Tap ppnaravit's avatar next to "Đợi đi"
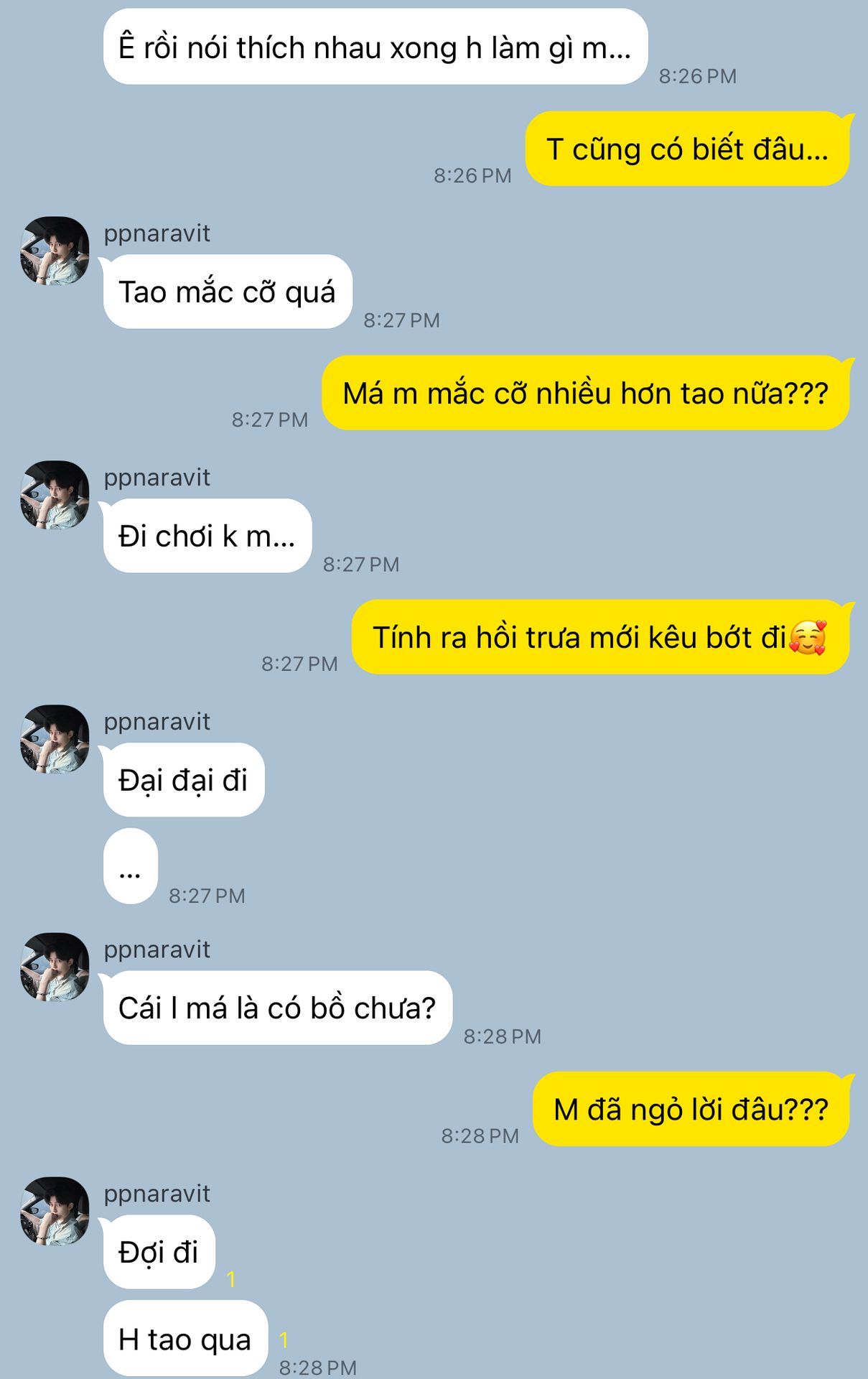The width and height of the screenshot is (868, 1379). tap(55, 1211)
